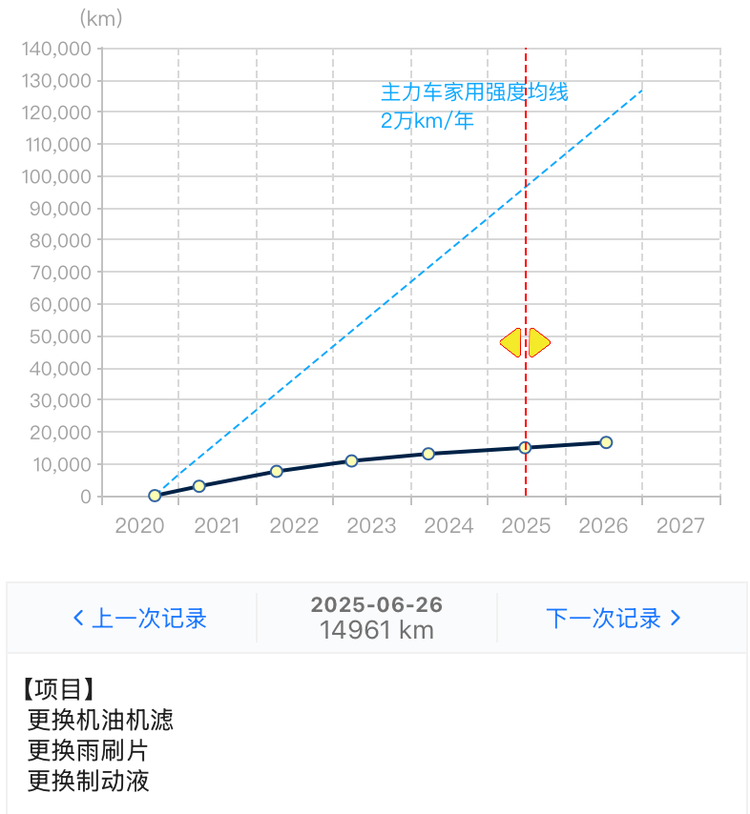Select the data point between 2023 and 2024
Image resolution: width=750 pixels, height=814 pixels.
351,461
